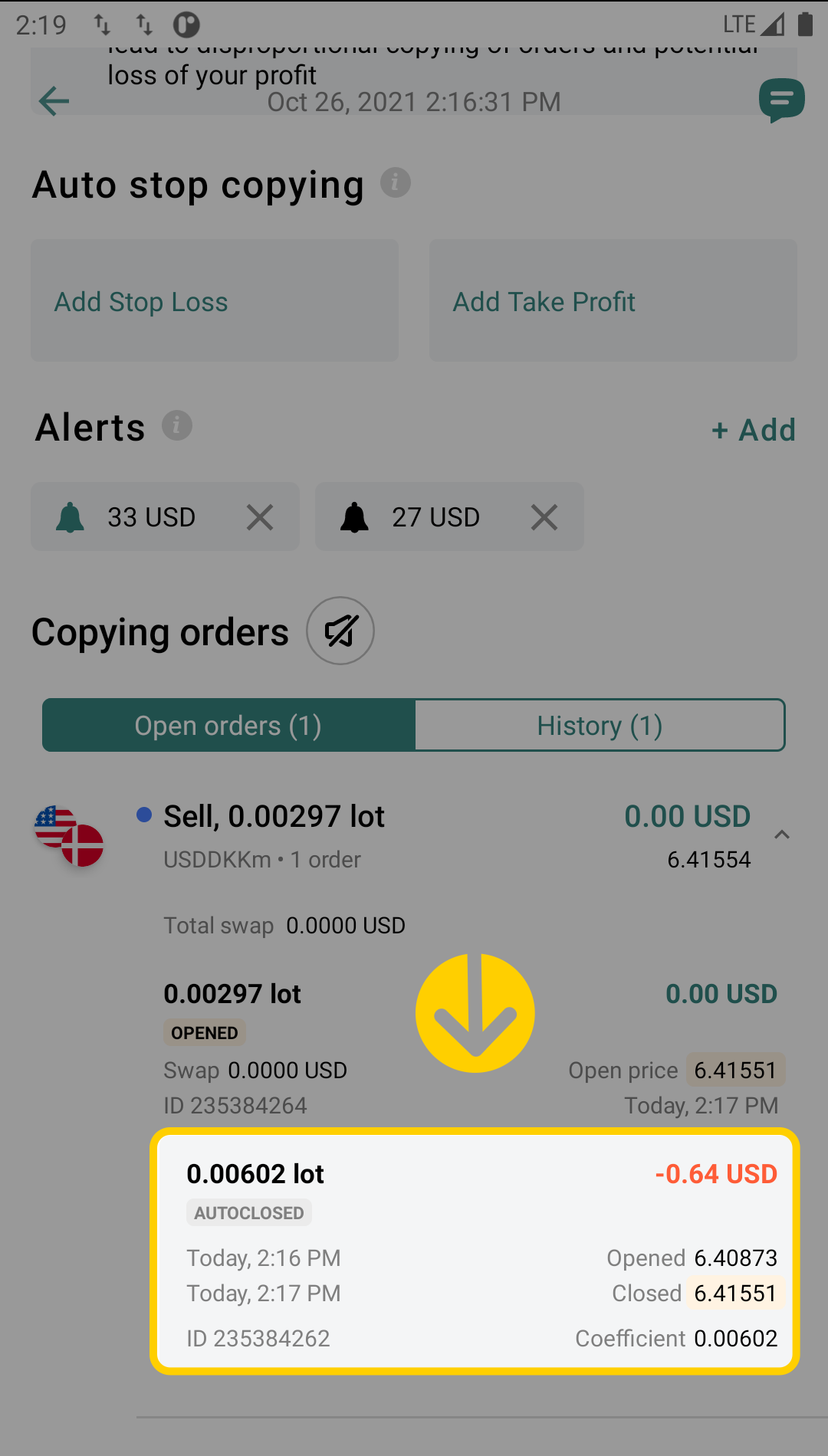Open the support chat bubble
The height and width of the screenshot is (1456, 828).
[781, 100]
